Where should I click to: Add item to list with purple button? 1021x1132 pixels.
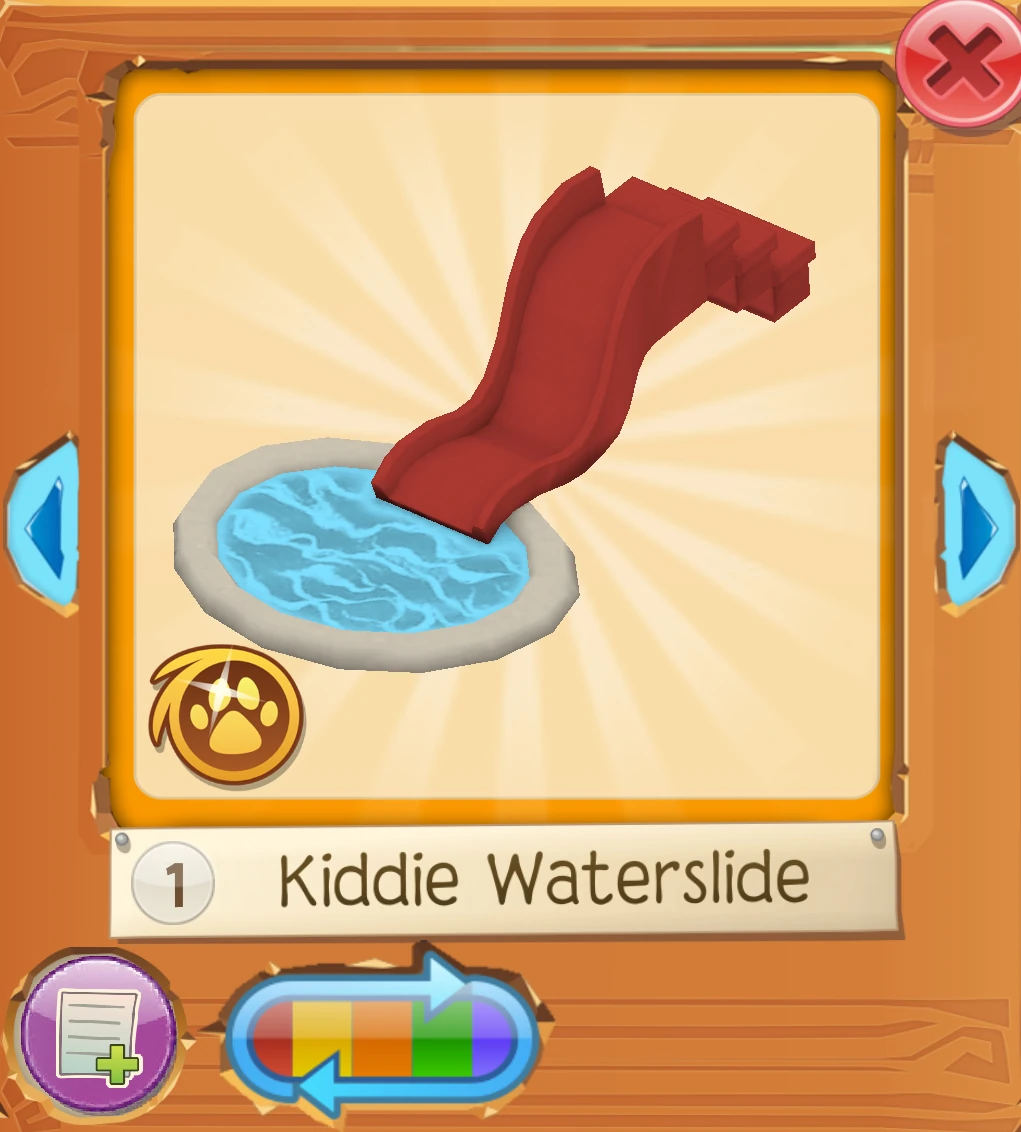click(x=98, y=1032)
